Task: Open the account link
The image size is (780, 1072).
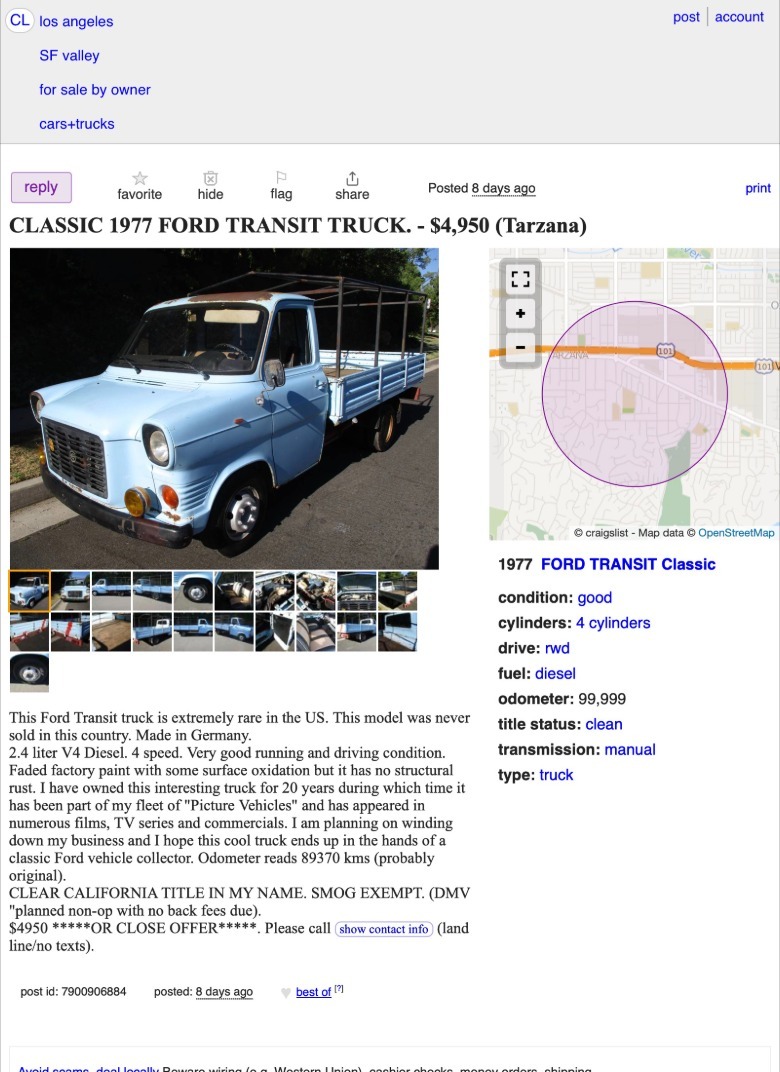Action: click(x=739, y=17)
